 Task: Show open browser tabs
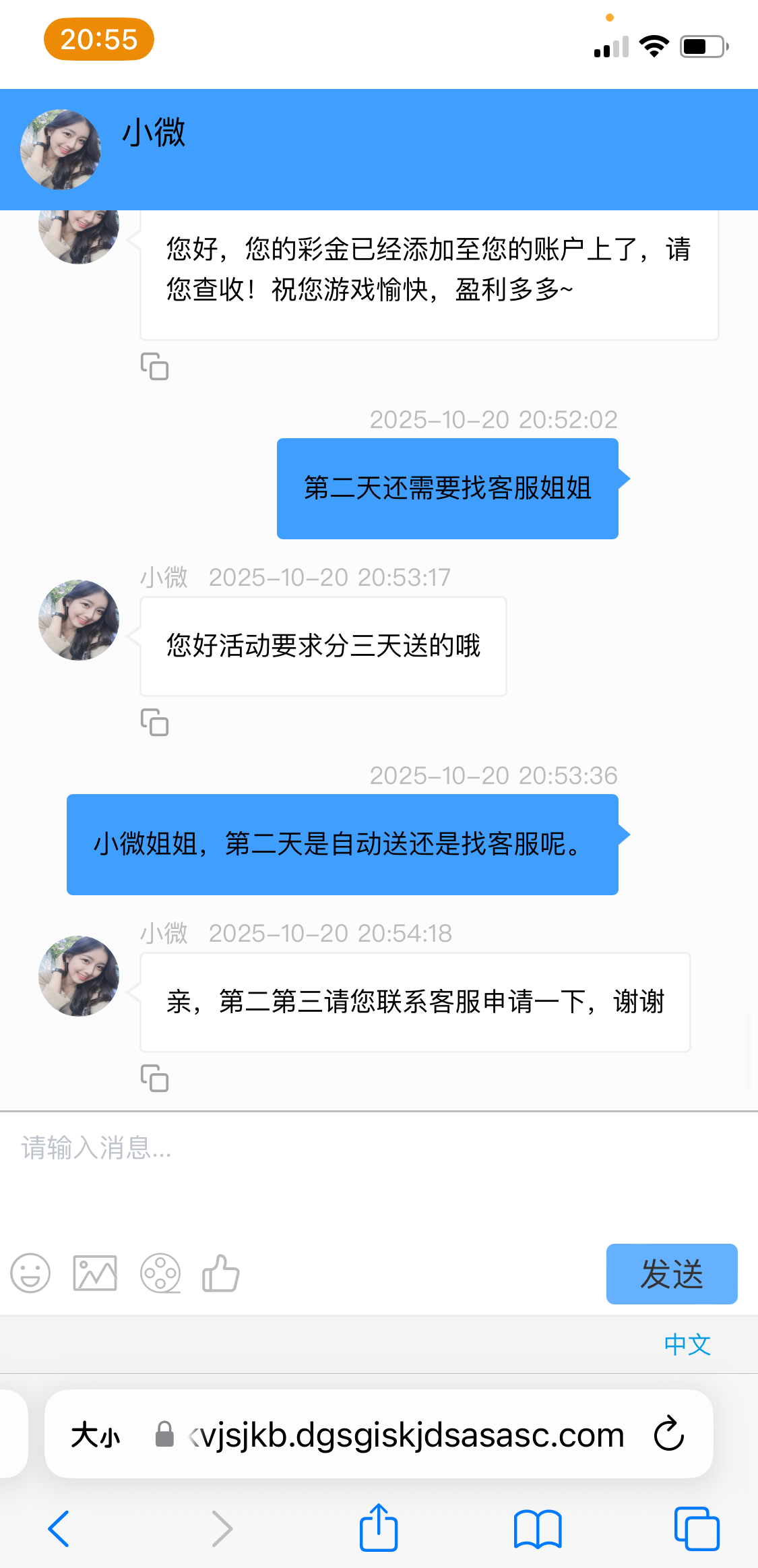tap(697, 1529)
